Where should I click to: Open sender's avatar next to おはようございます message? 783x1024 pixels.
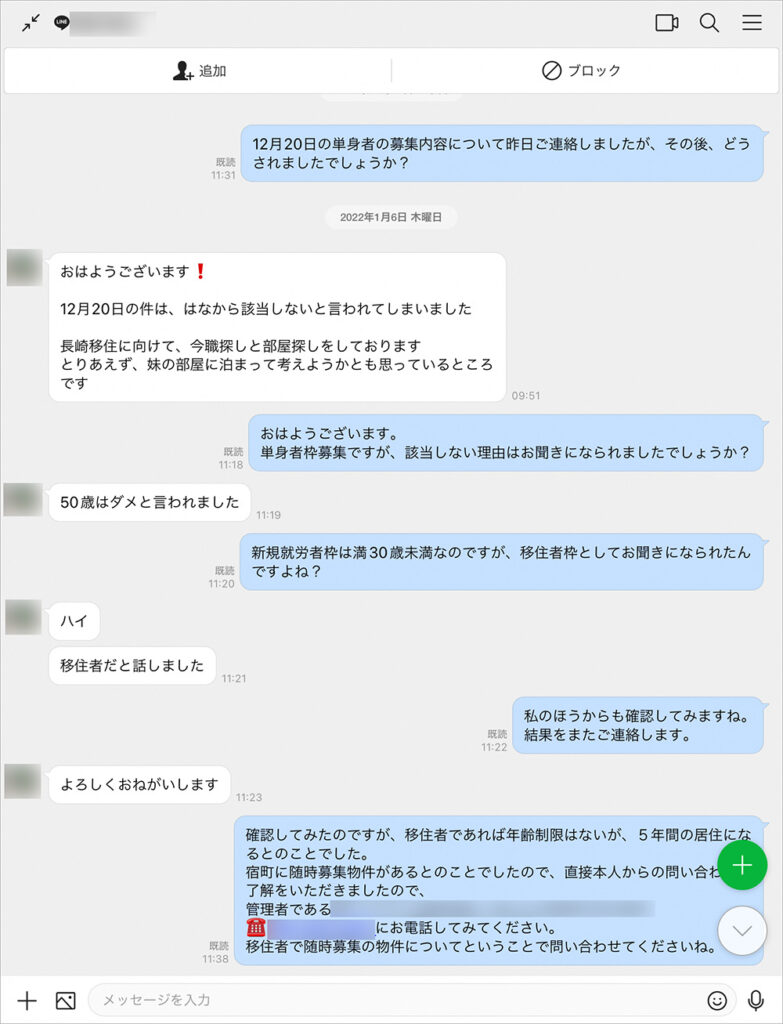click(24, 269)
